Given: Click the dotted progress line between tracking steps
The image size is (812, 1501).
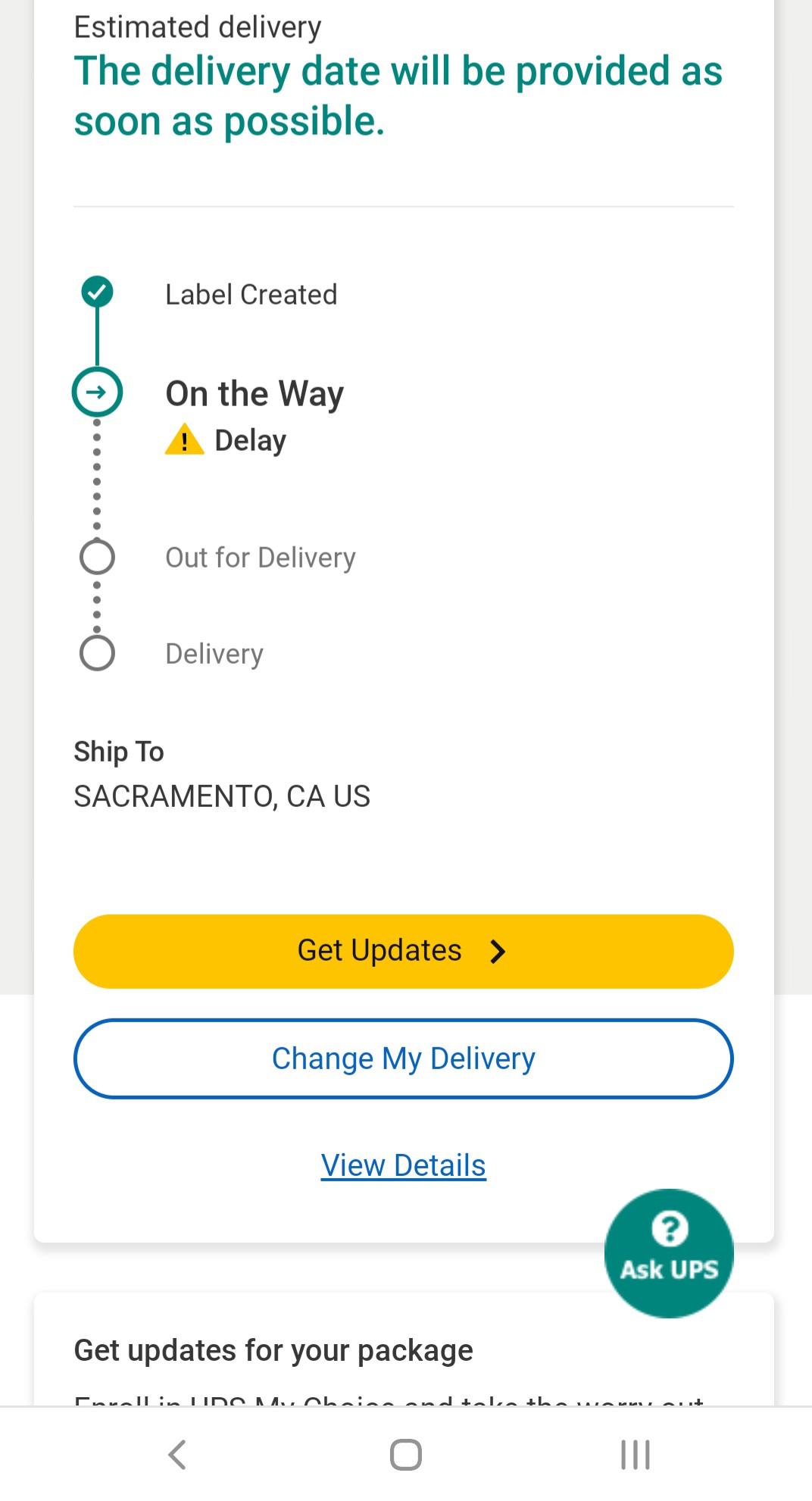Looking at the screenshot, I should [97, 485].
